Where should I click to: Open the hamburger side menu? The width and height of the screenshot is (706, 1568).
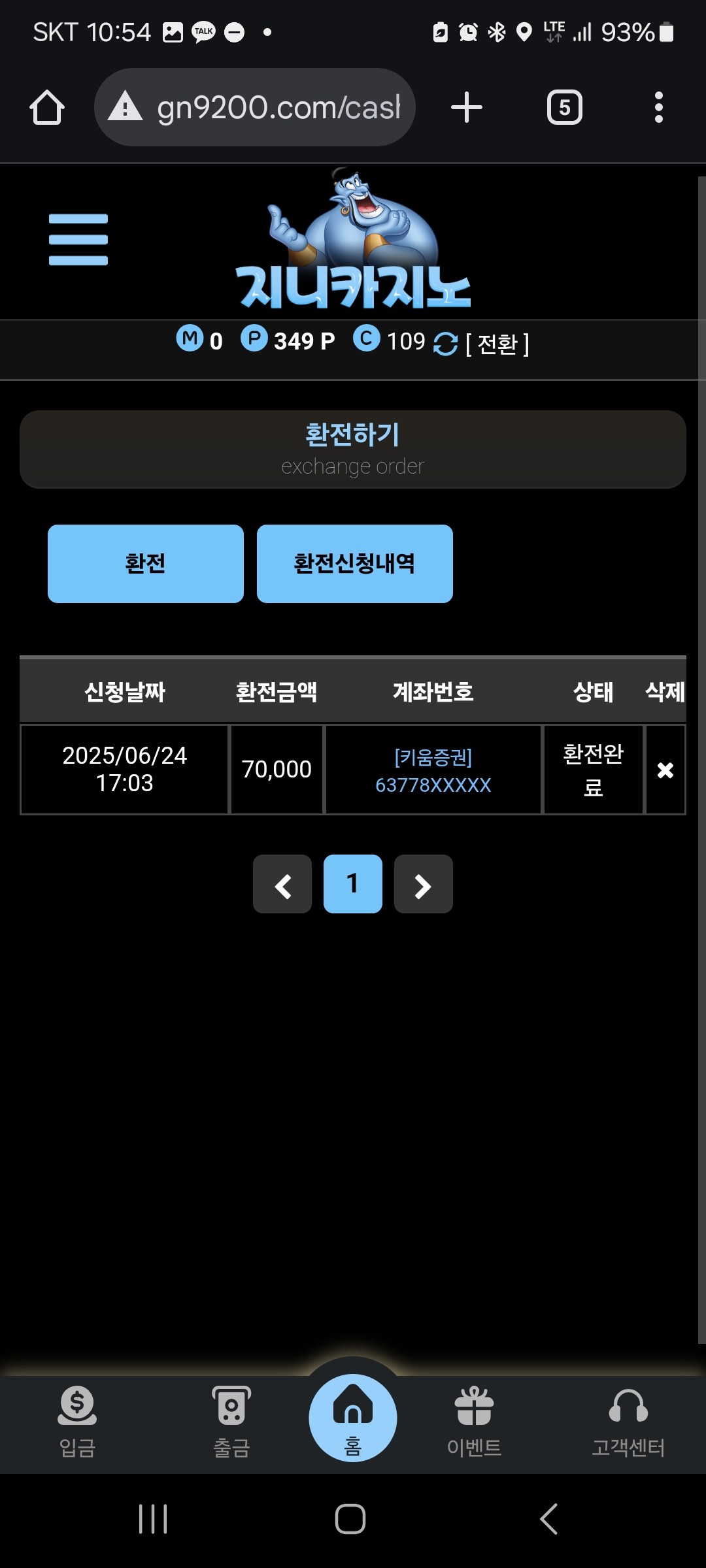point(78,240)
